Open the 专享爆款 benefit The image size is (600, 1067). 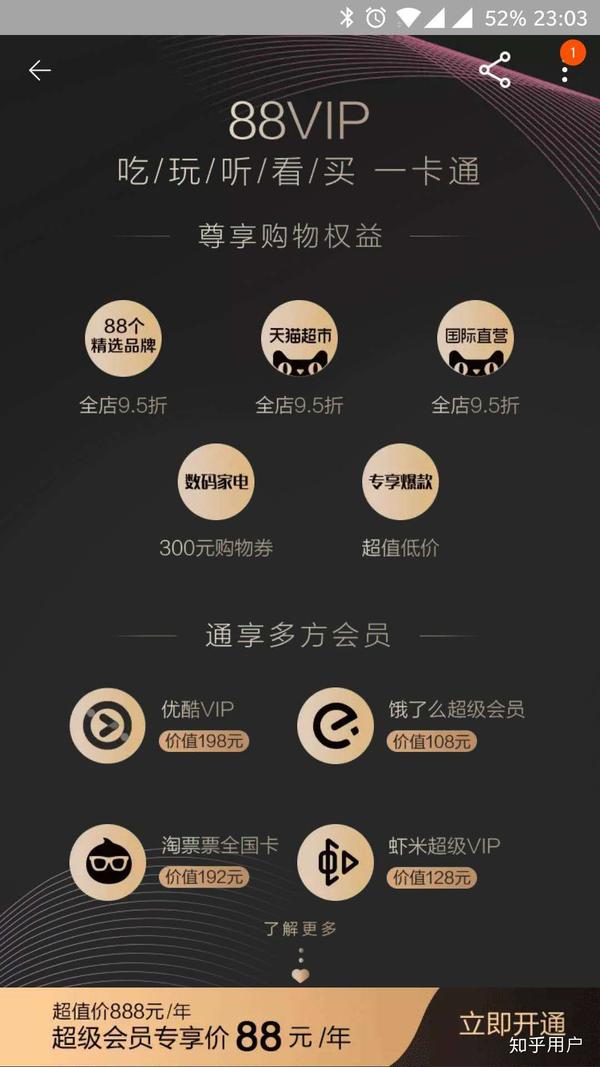point(399,482)
